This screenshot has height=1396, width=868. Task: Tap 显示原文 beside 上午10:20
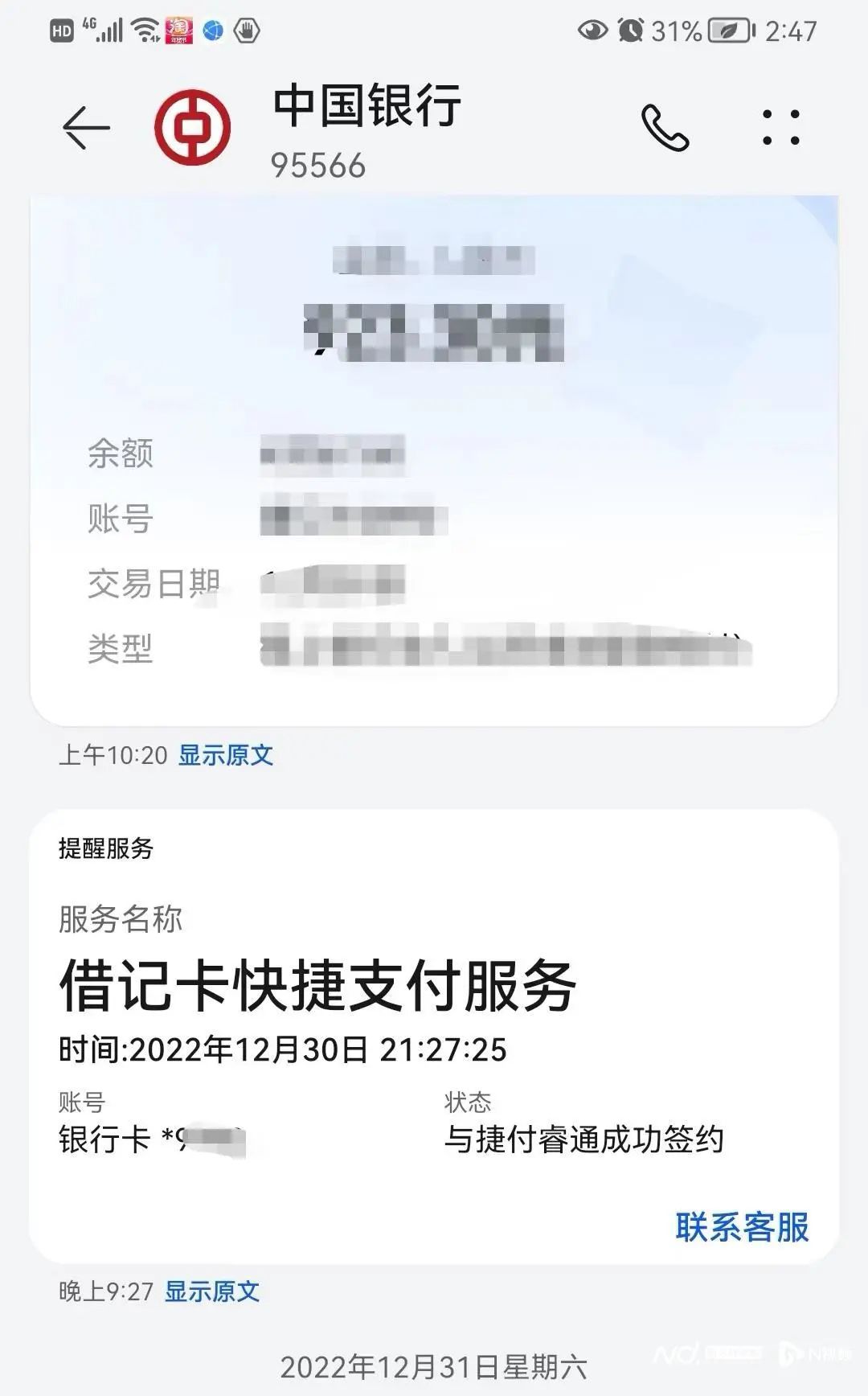(226, 755)
